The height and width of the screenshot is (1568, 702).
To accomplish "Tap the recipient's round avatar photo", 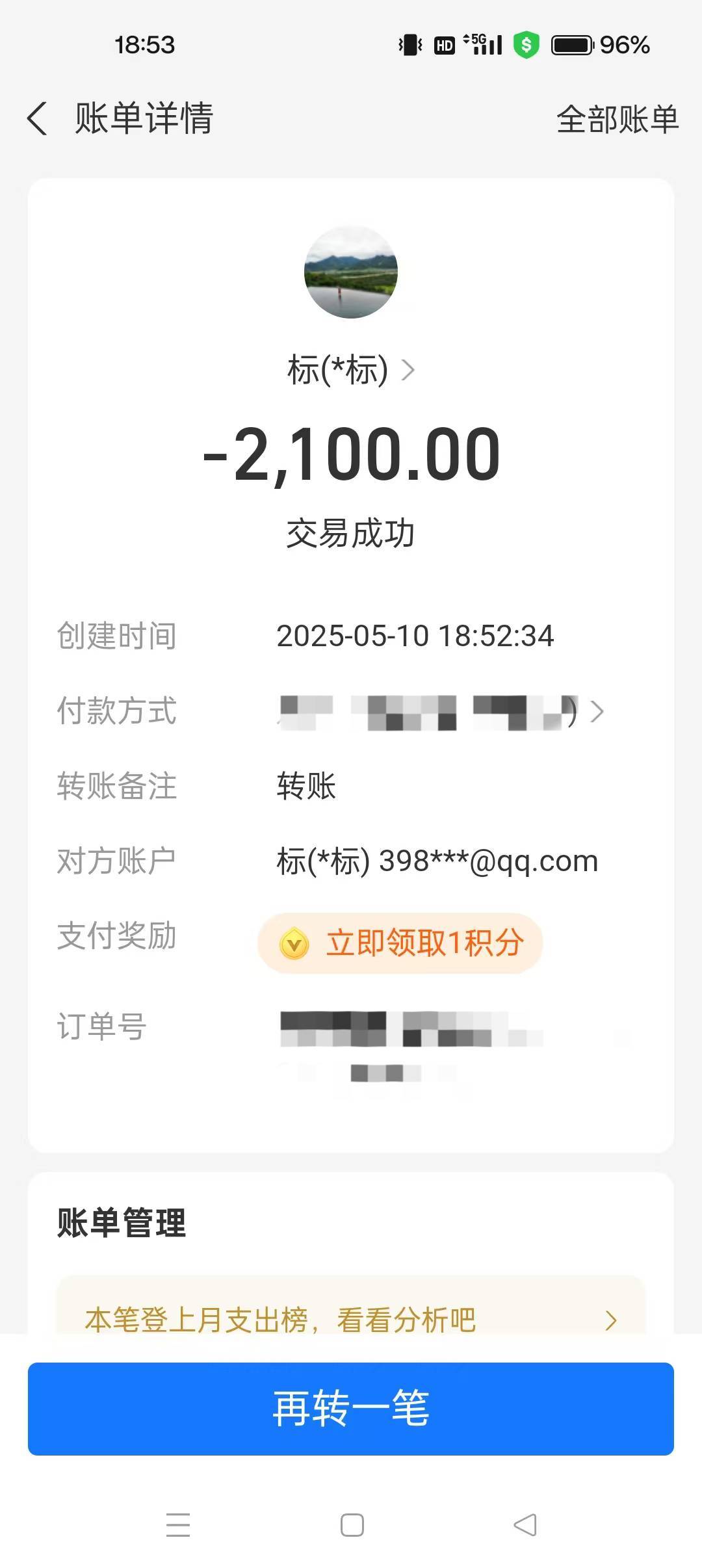I will (x=351, y=272).
